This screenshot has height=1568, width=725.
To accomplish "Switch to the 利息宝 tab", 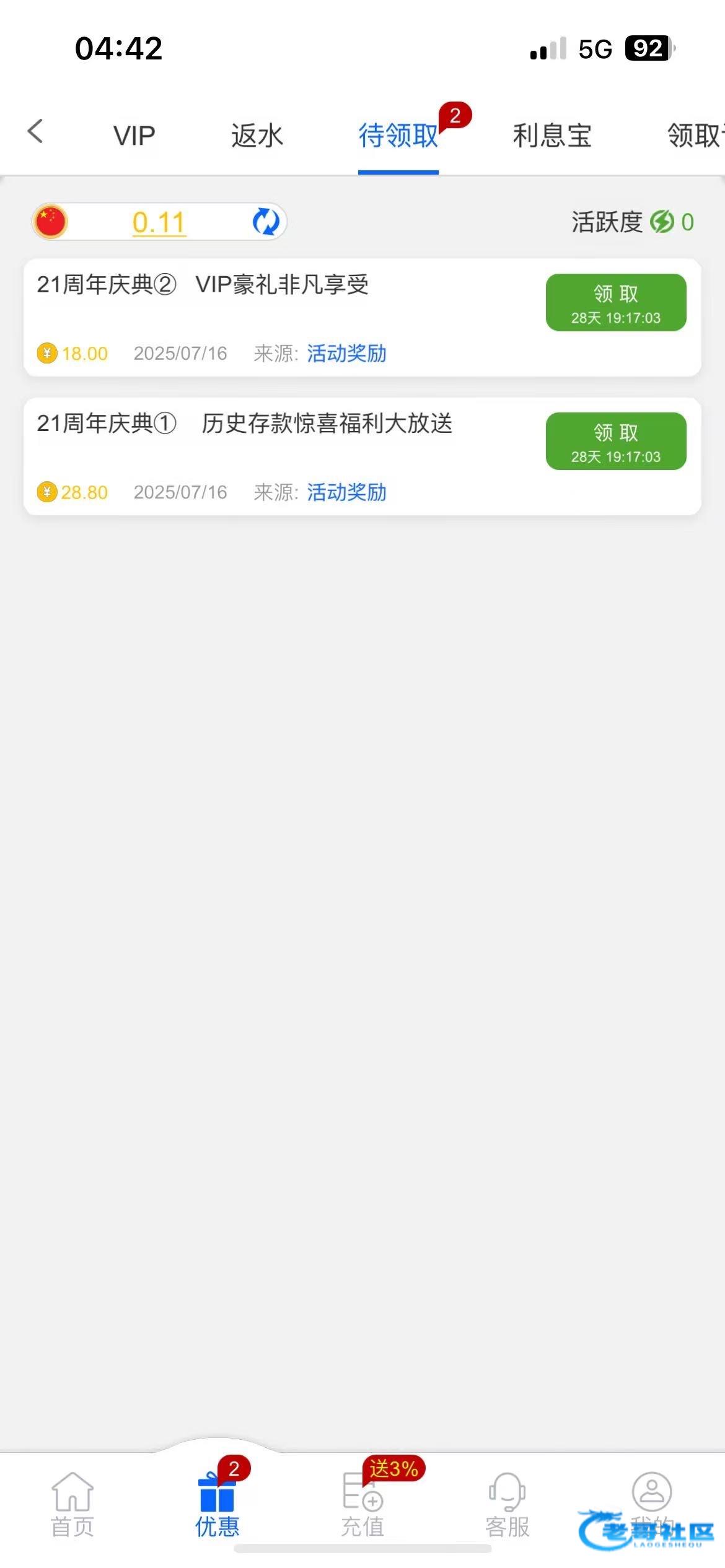I will coord(552,136).
